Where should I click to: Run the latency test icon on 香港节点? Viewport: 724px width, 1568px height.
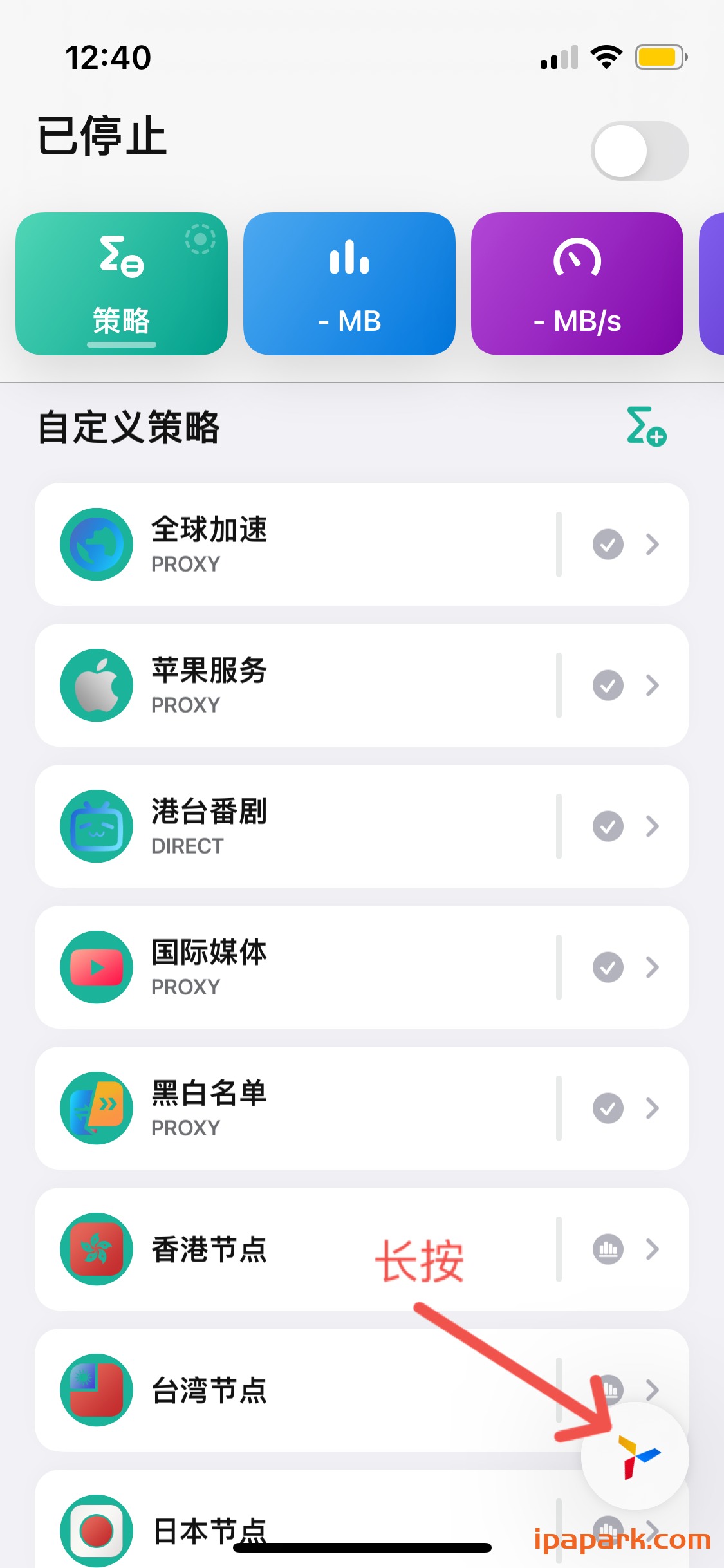(608, 1249)
